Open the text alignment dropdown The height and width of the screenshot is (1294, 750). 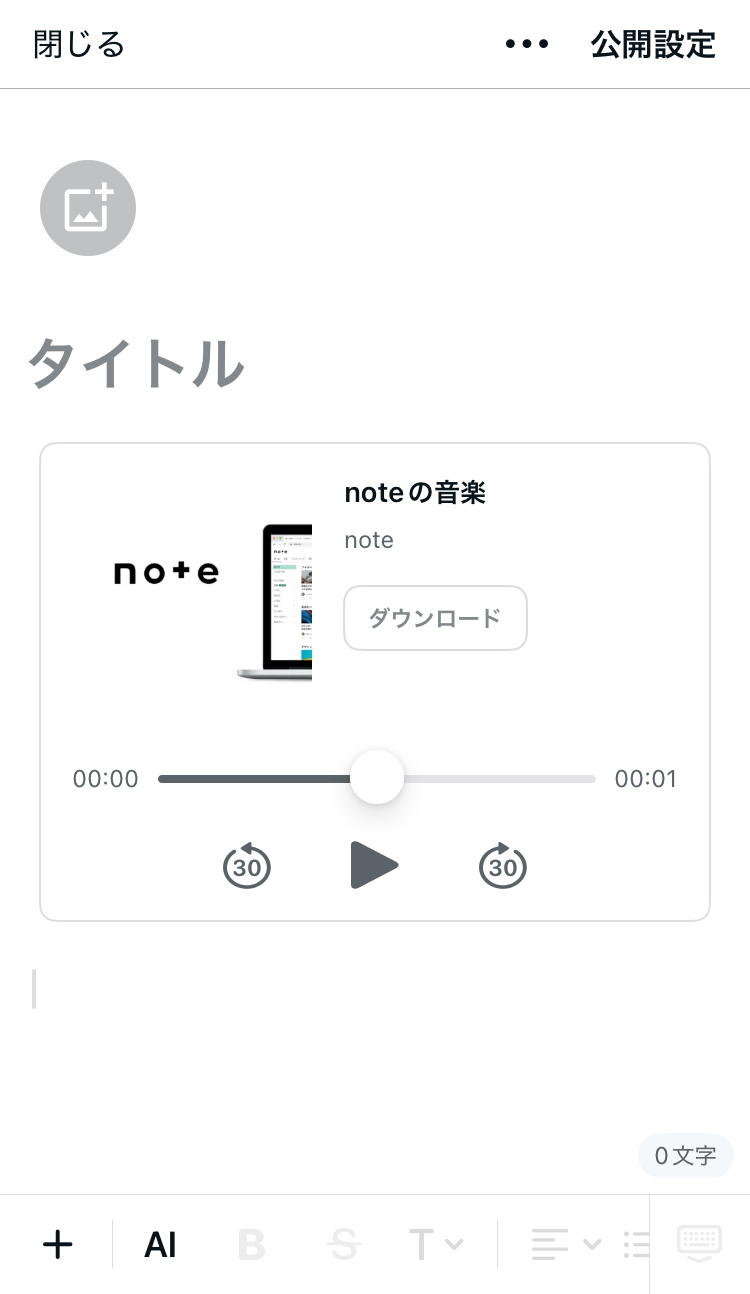tap(565, 1244)
